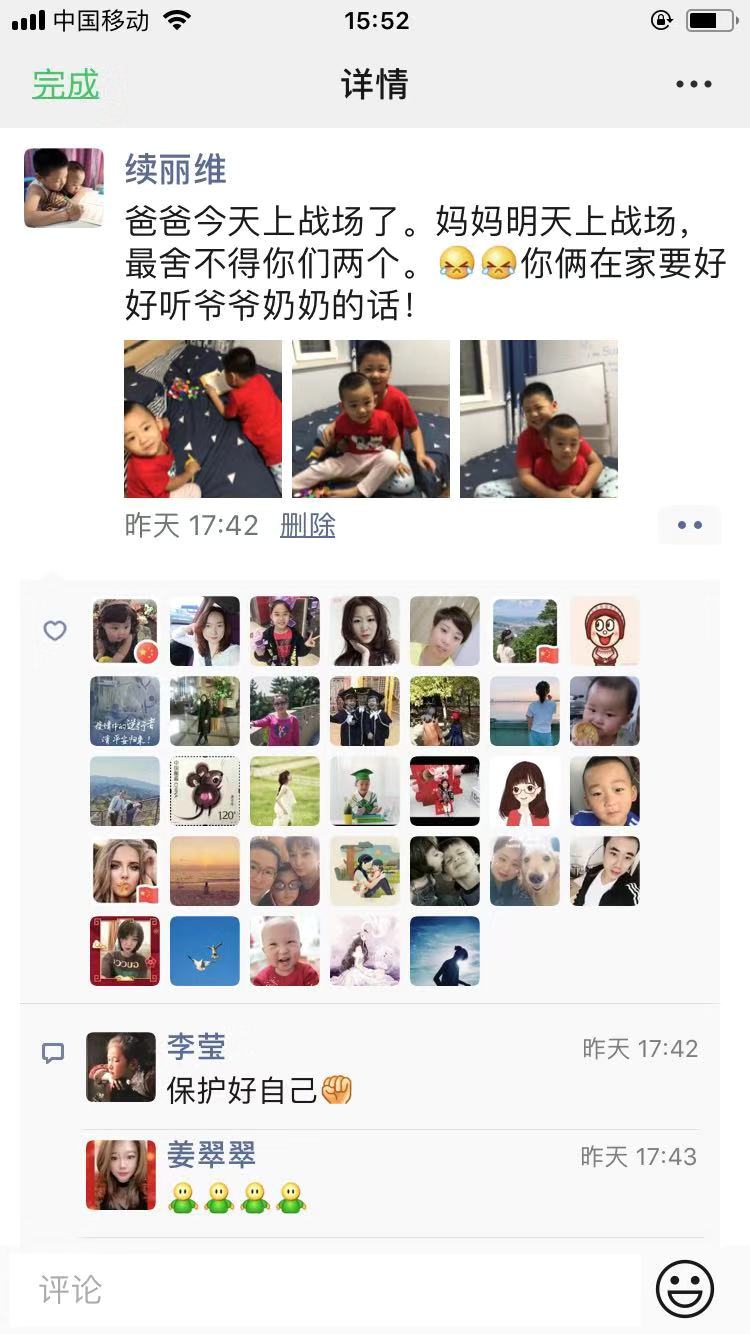
Task: Tap 李莹's comment 保护好自己 to reply
Action: pos(260,1090)
